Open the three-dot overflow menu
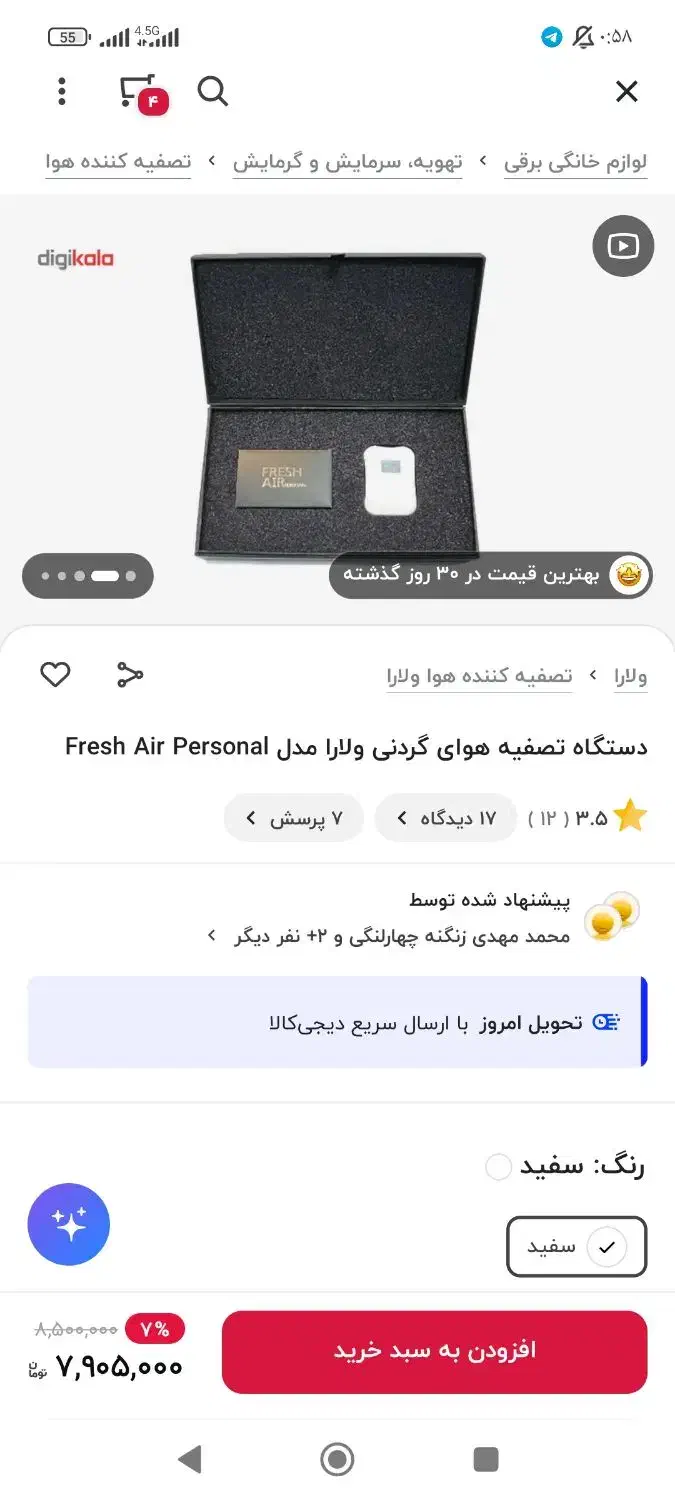Screen dimensions: 675x1500 pos(62,92)
